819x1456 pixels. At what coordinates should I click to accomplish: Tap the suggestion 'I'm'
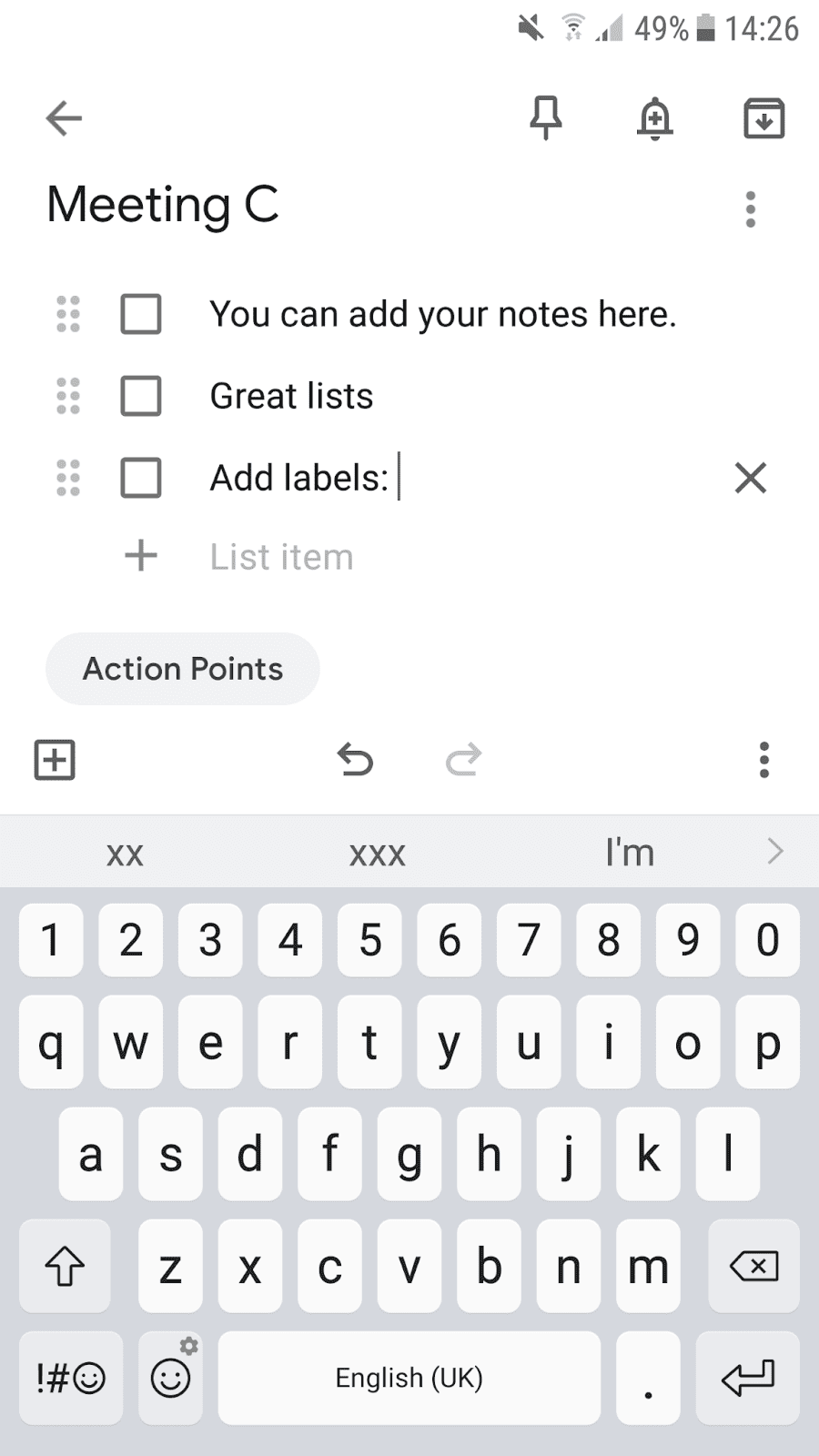[x=630, y=852]
